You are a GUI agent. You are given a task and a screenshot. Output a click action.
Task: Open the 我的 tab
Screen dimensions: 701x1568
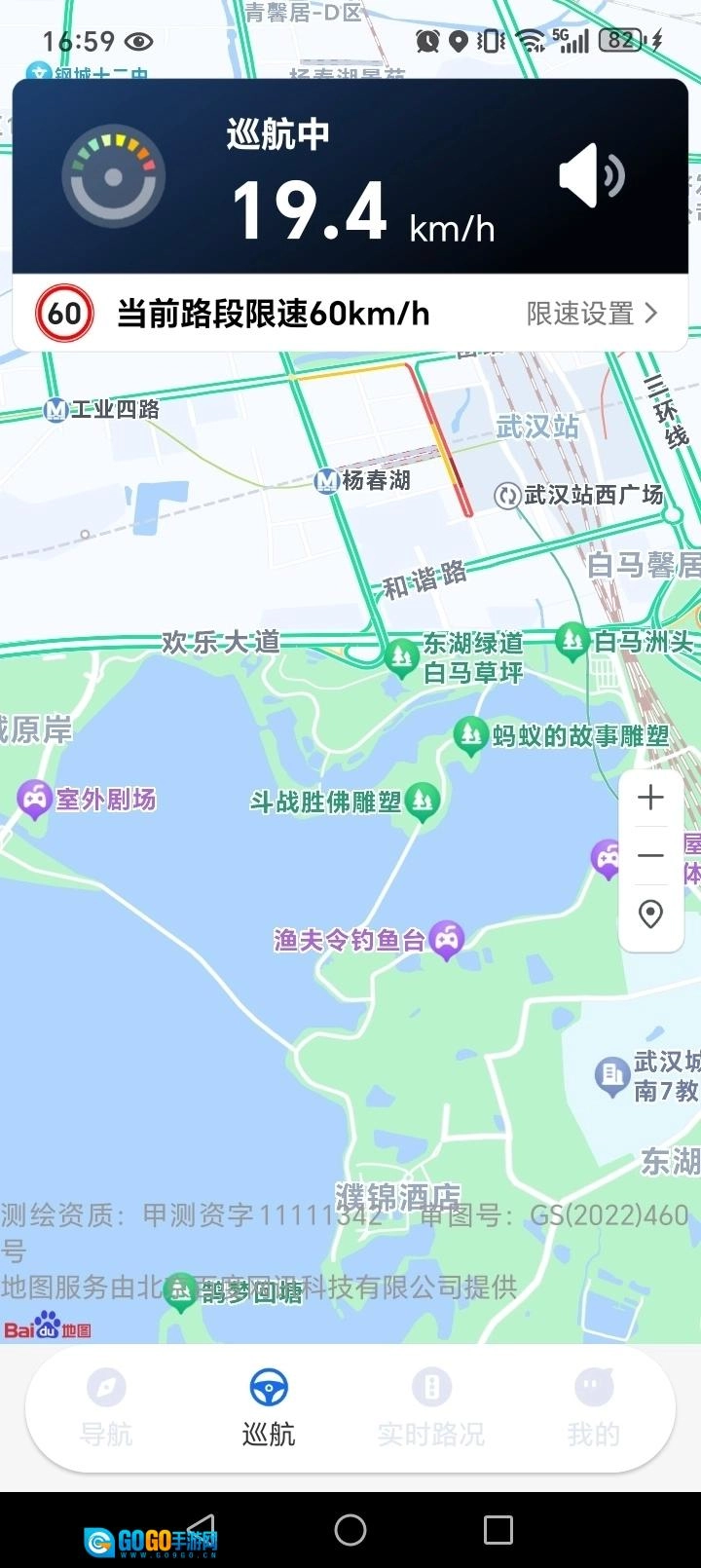pos(593,1406)
